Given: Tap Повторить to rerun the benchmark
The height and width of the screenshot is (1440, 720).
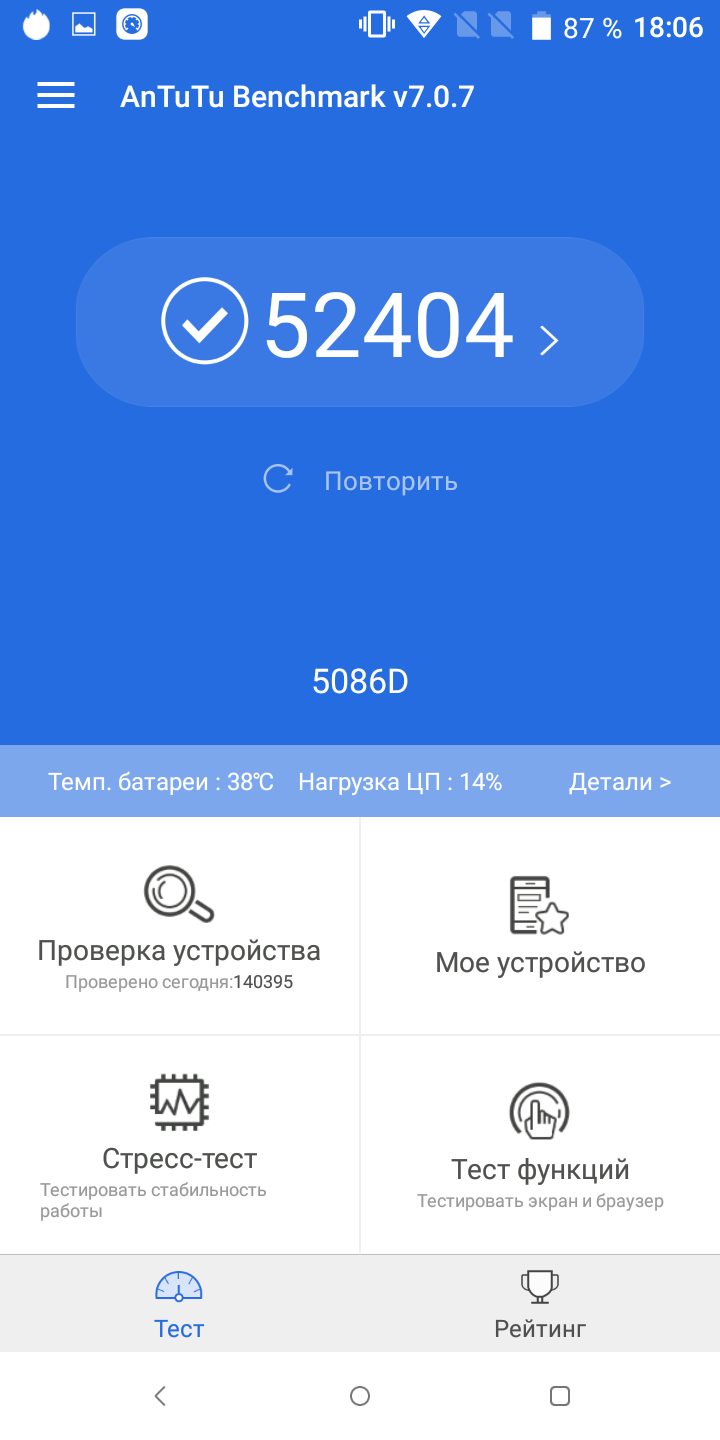Looking at the screenshot, I should [x=362, y=481].
